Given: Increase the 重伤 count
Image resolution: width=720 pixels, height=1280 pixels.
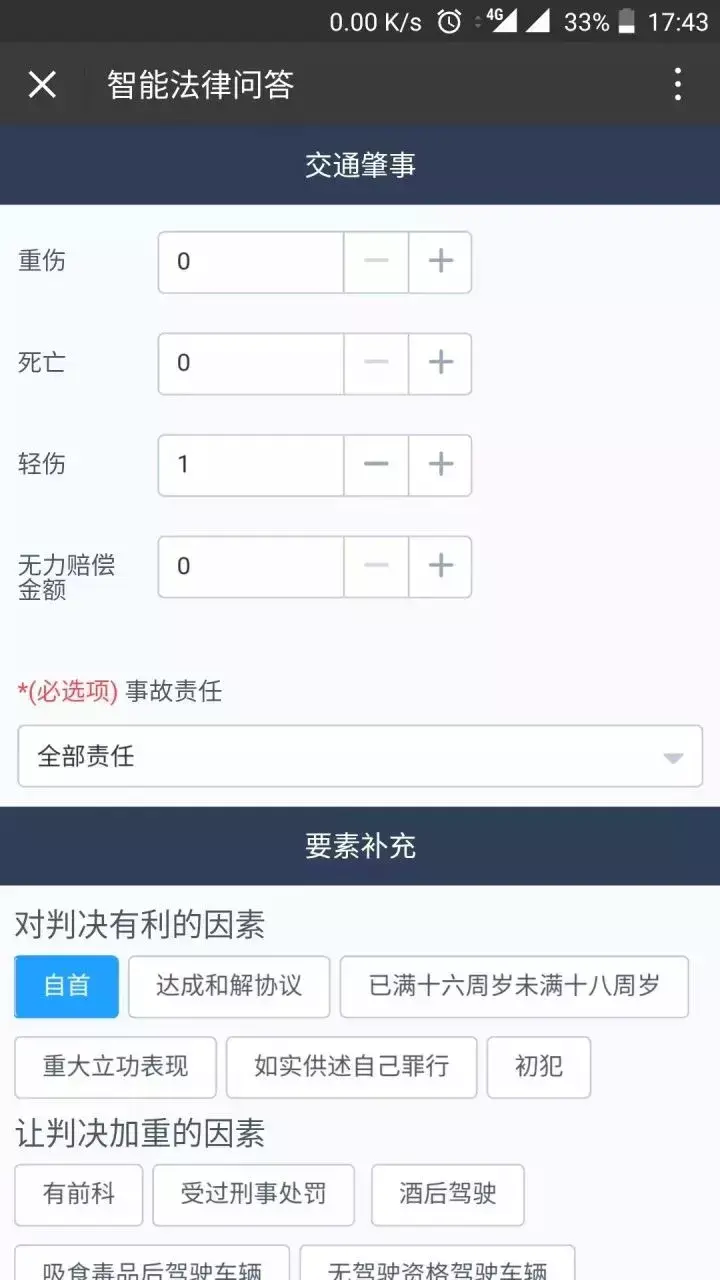Looking at the screenshot, I should pyautogui.click(x=440, y=262).
